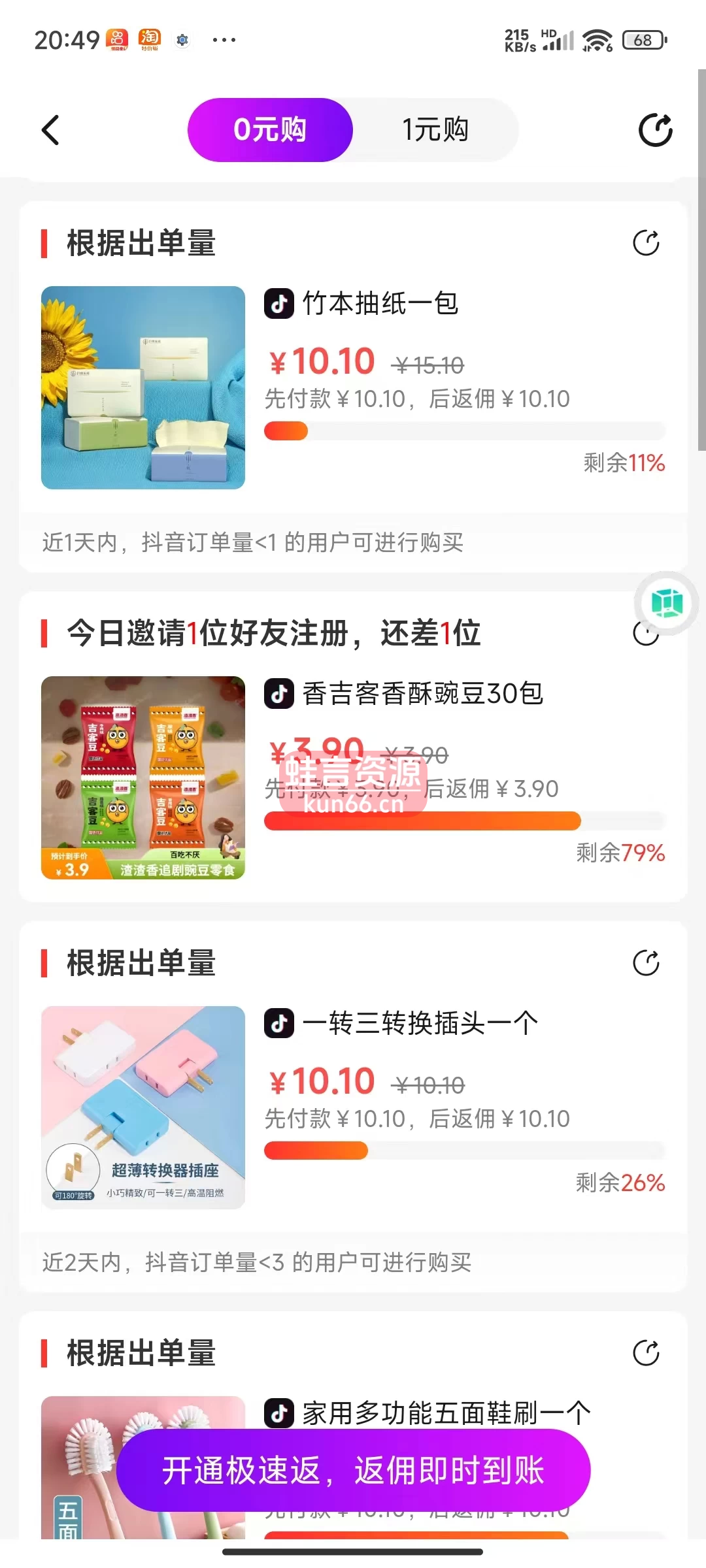Switch to the 1元购 tab
This screenshot has height=1568, width=706.
point(434,129)
